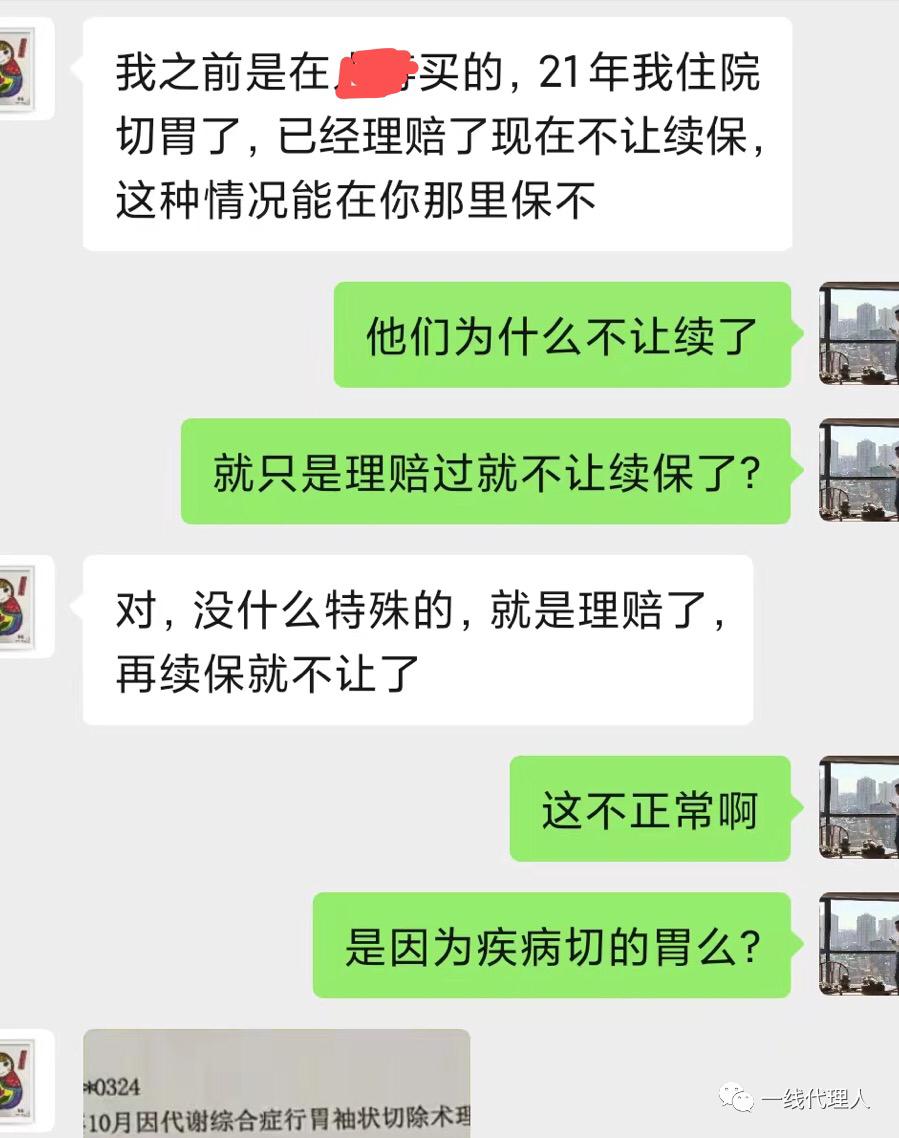Open the medical record photo at the bottom
Viewport: 899px width, 1138px height.
point(275,1085)
